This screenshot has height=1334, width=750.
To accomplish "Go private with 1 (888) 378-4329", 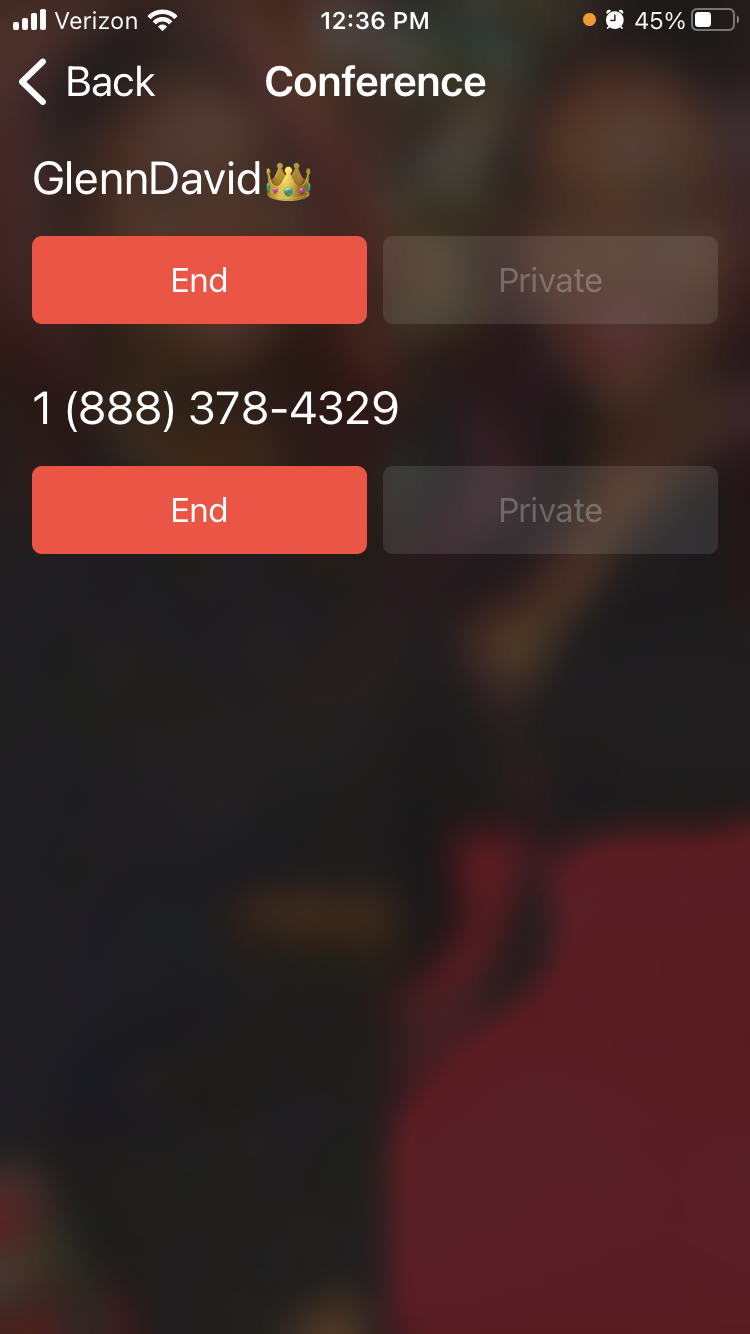I will point(550,510).
